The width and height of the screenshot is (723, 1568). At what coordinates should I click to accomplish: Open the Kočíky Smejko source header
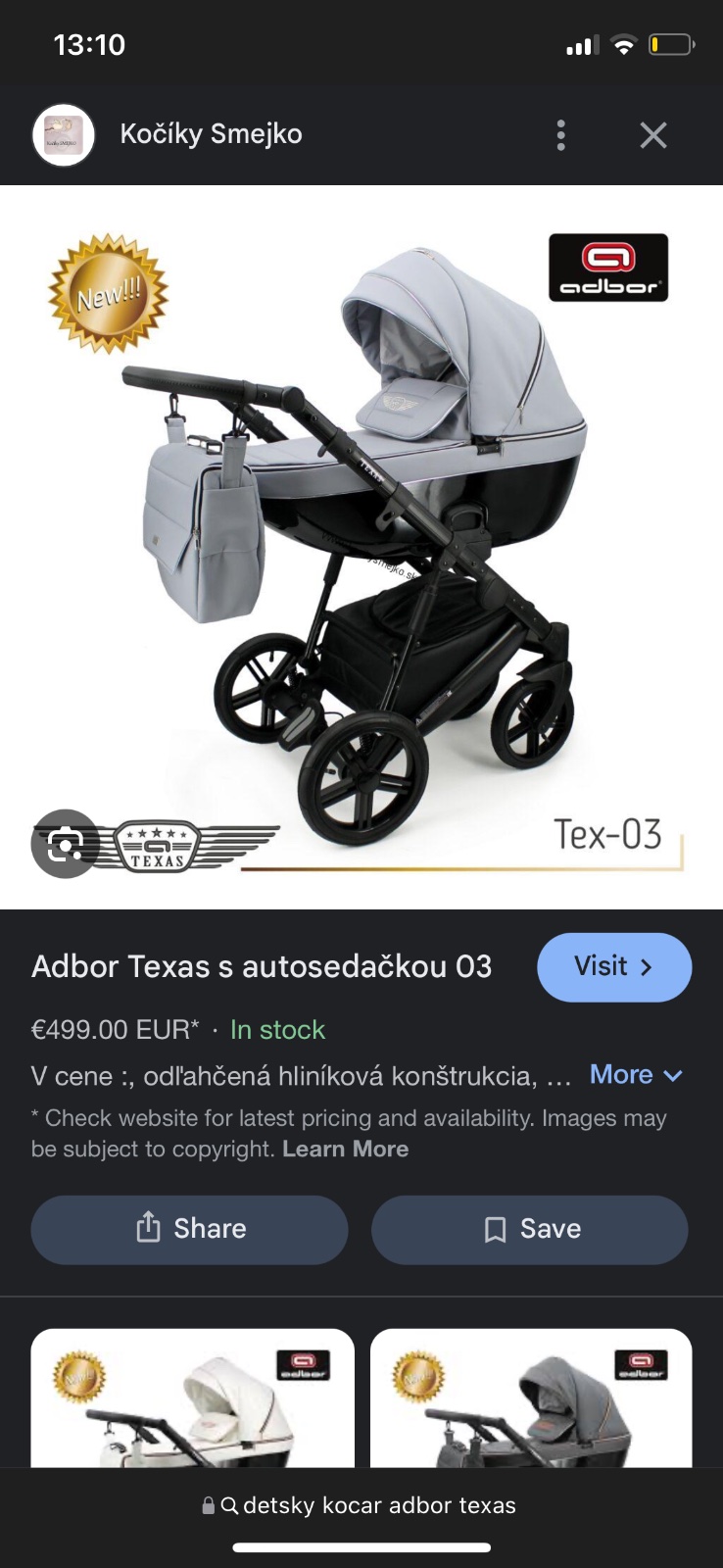[211, 134]
